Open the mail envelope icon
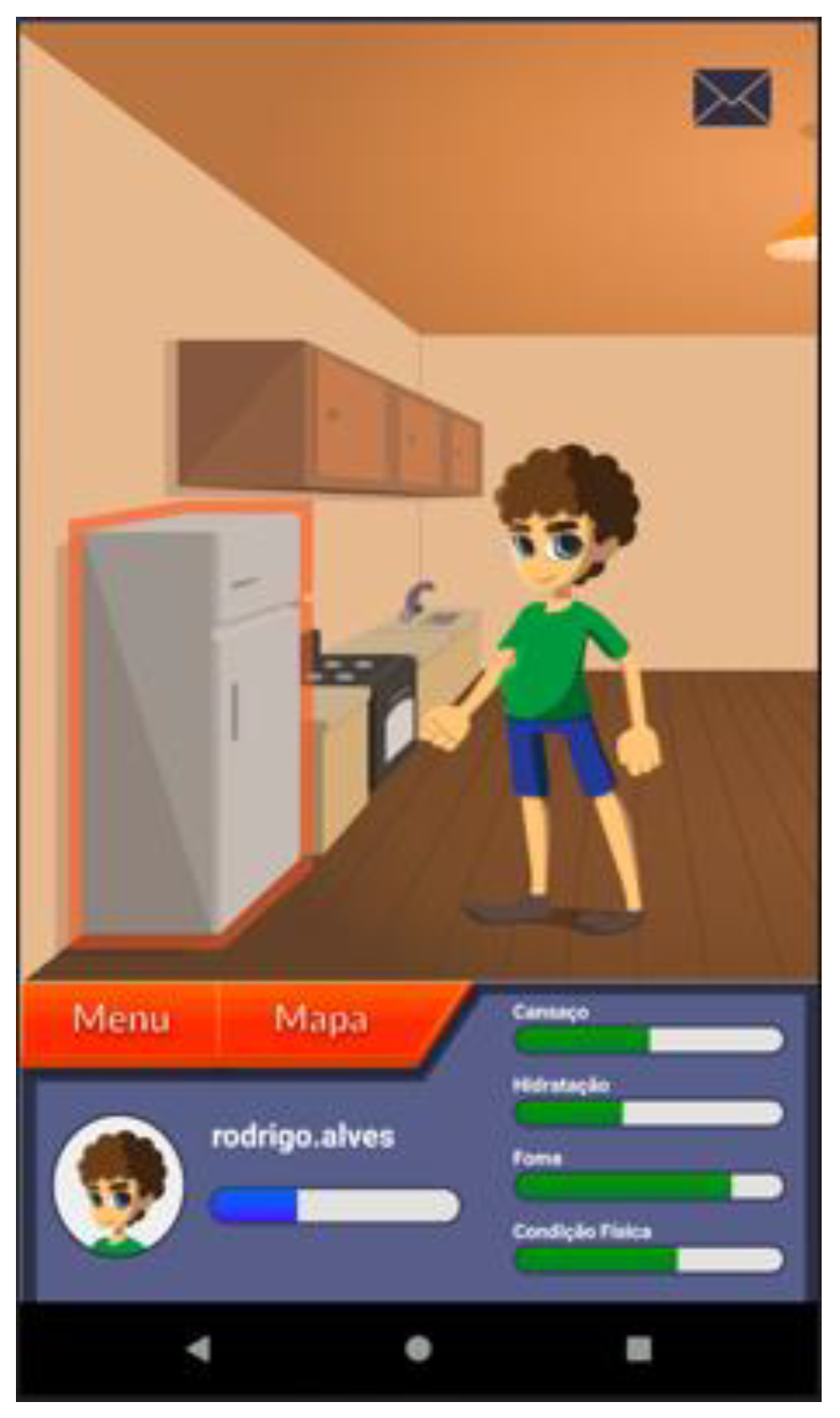 pyautogui.click(x=731, y=98)
